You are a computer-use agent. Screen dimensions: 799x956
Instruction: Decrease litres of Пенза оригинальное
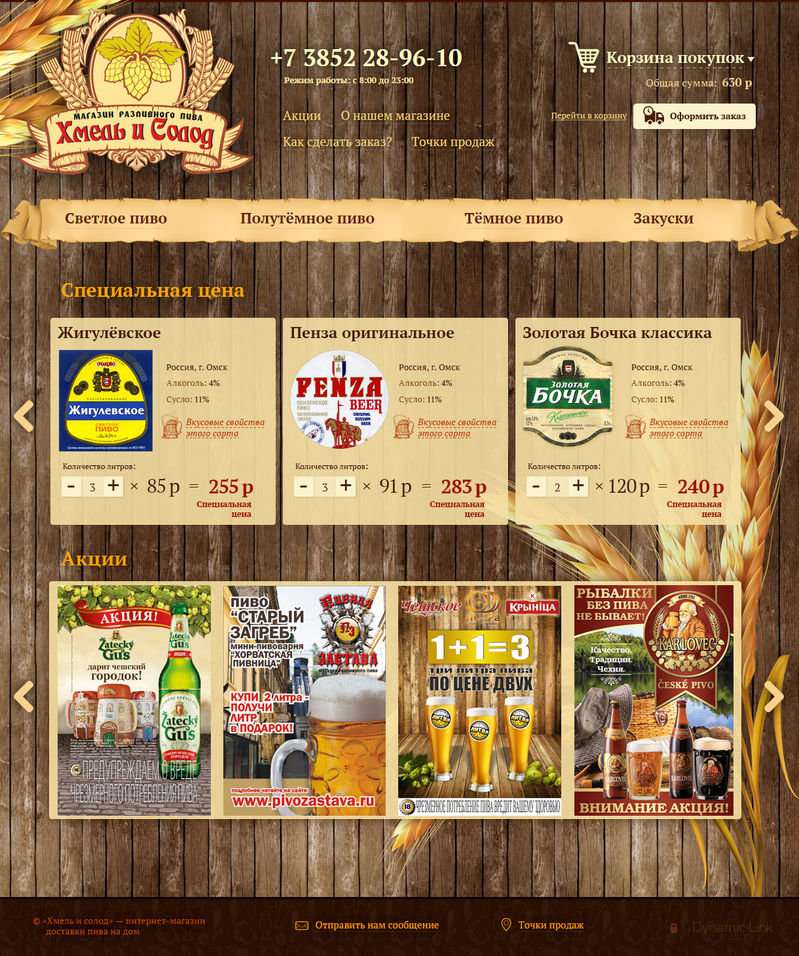pos(303,486)
